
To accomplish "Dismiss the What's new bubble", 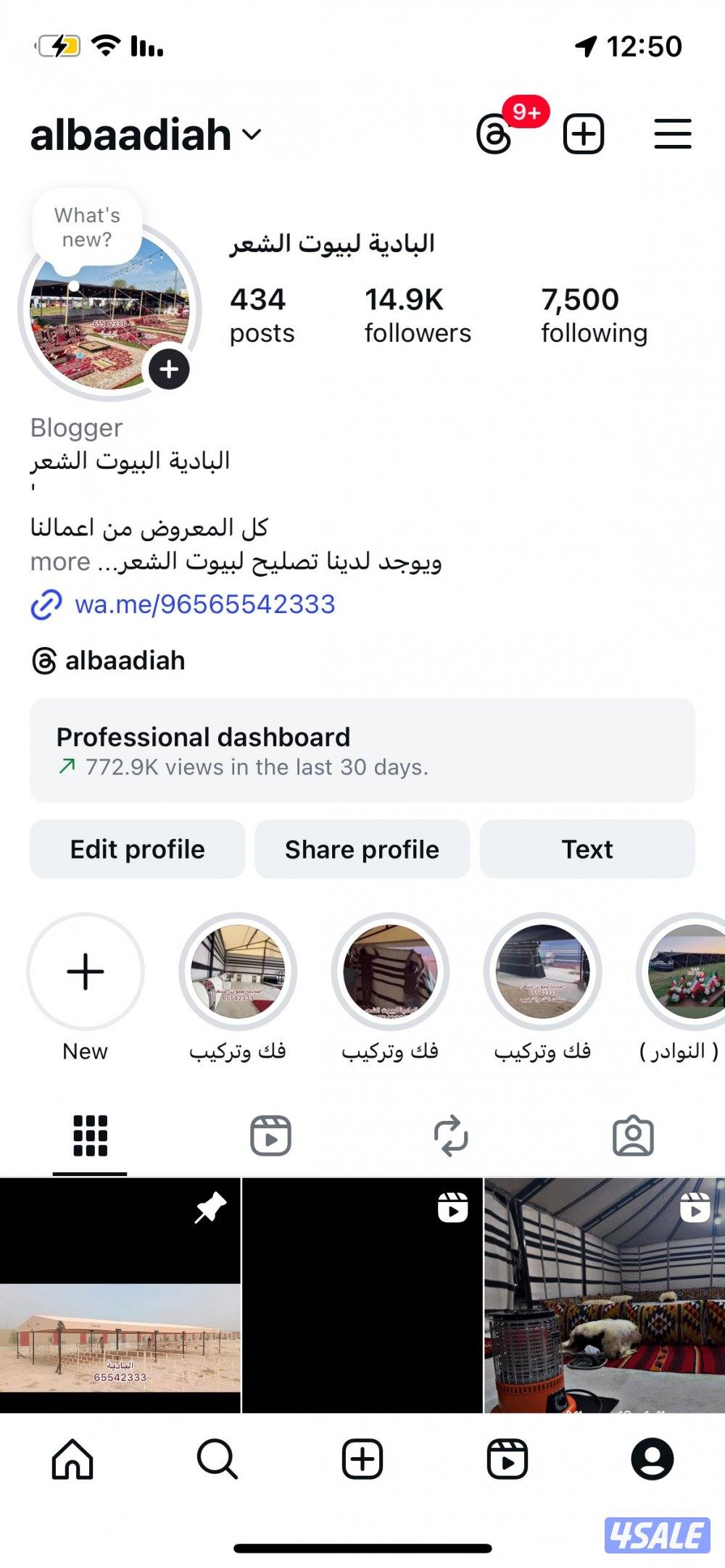I will pyautogui.click(x=87, y=225).
